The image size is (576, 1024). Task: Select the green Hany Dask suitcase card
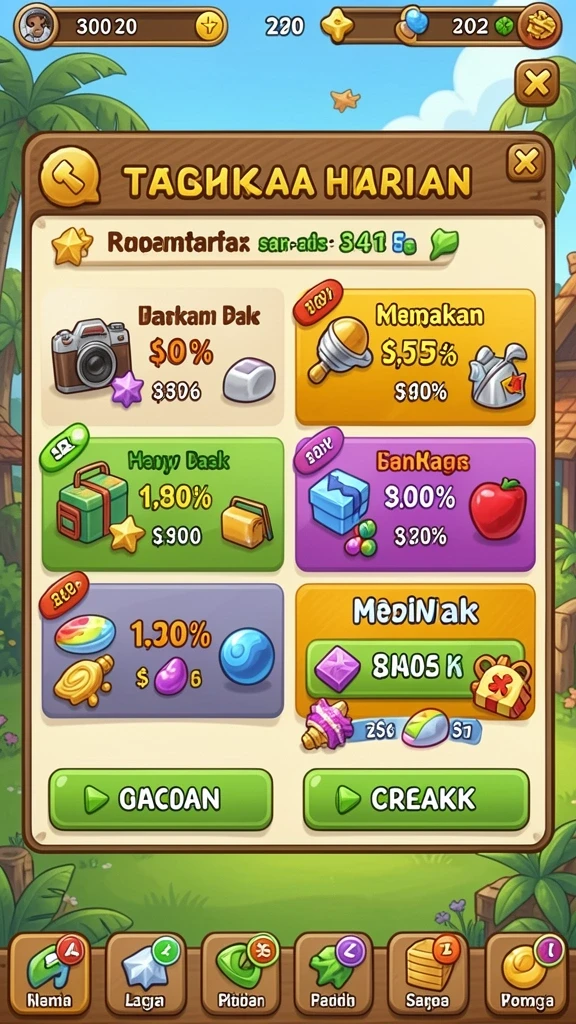click(163, 504)
